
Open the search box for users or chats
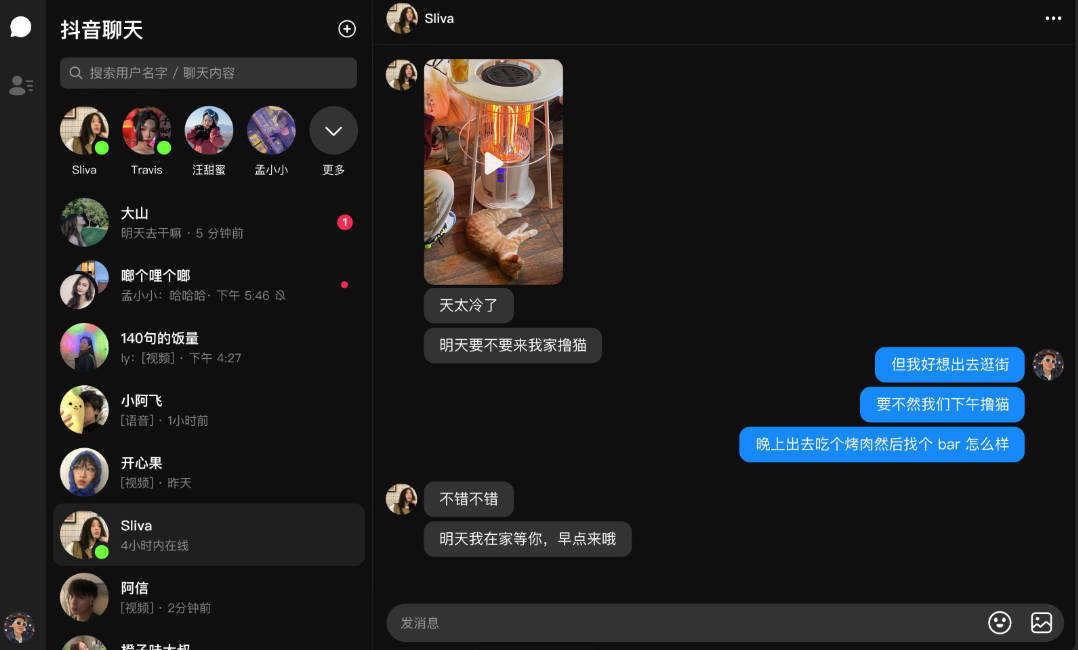208,73
